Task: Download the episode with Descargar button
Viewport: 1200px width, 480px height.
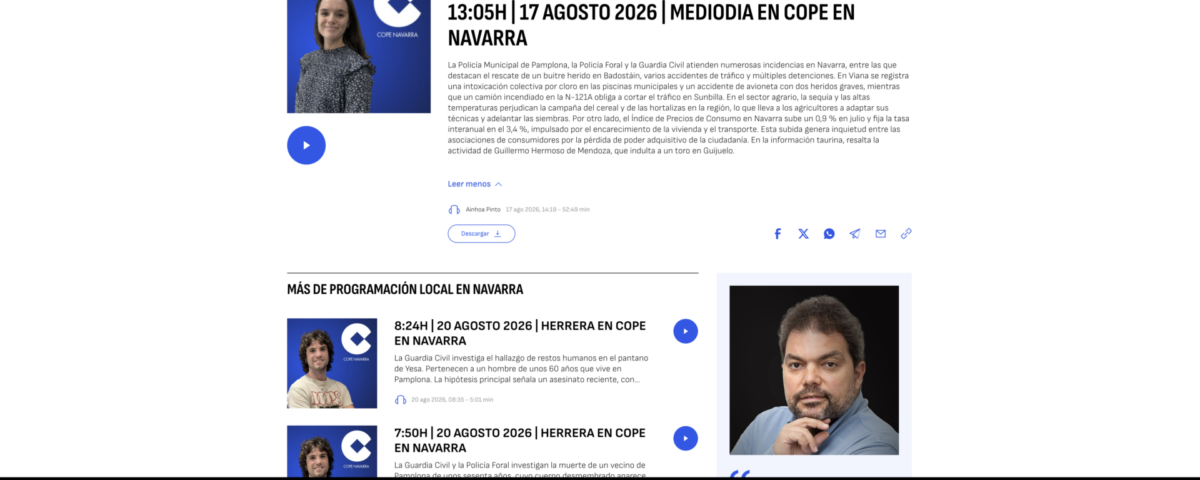Action: point(481,233)
